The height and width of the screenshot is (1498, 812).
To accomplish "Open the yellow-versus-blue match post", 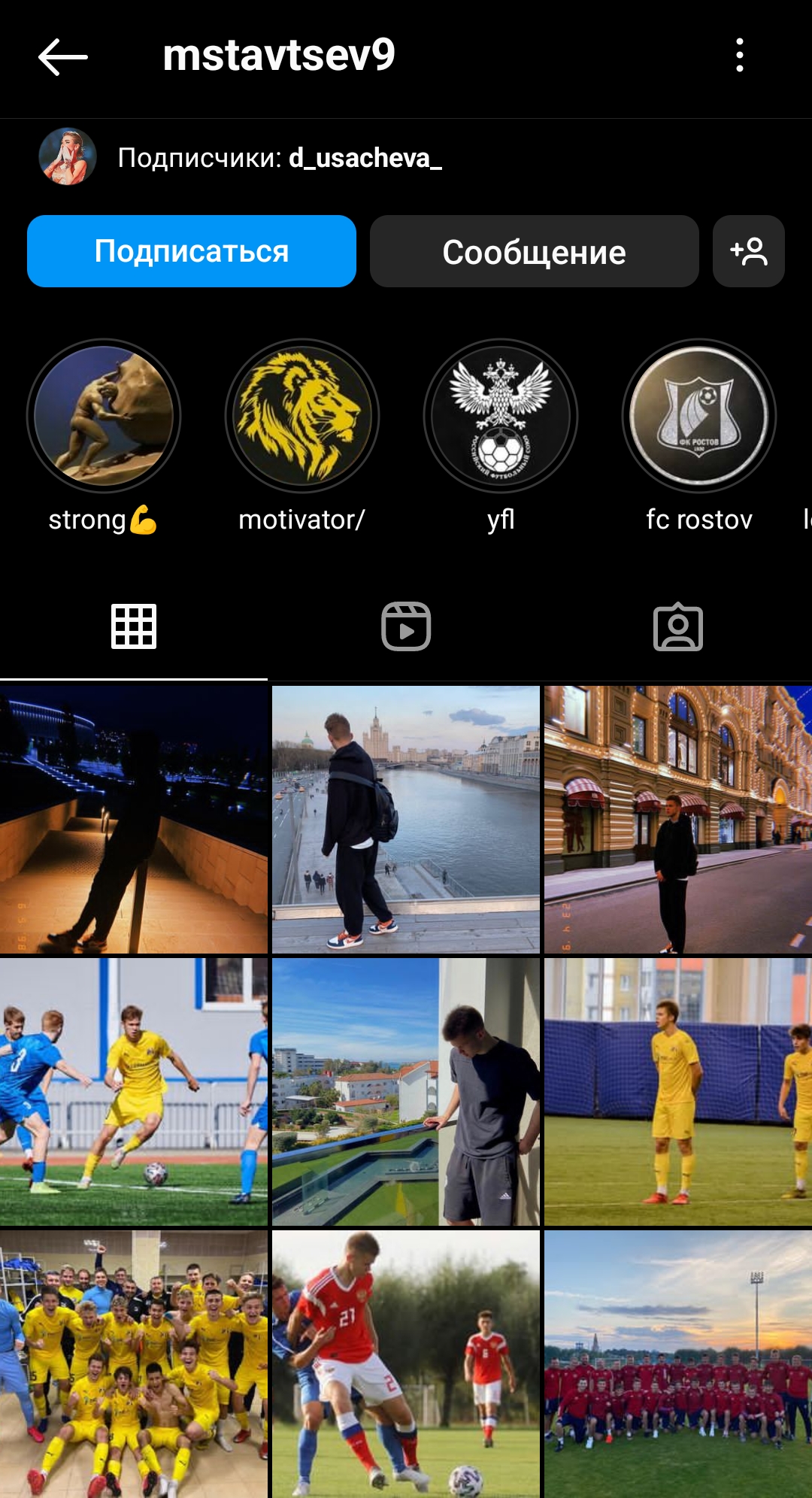I will tap(134, 1092).
